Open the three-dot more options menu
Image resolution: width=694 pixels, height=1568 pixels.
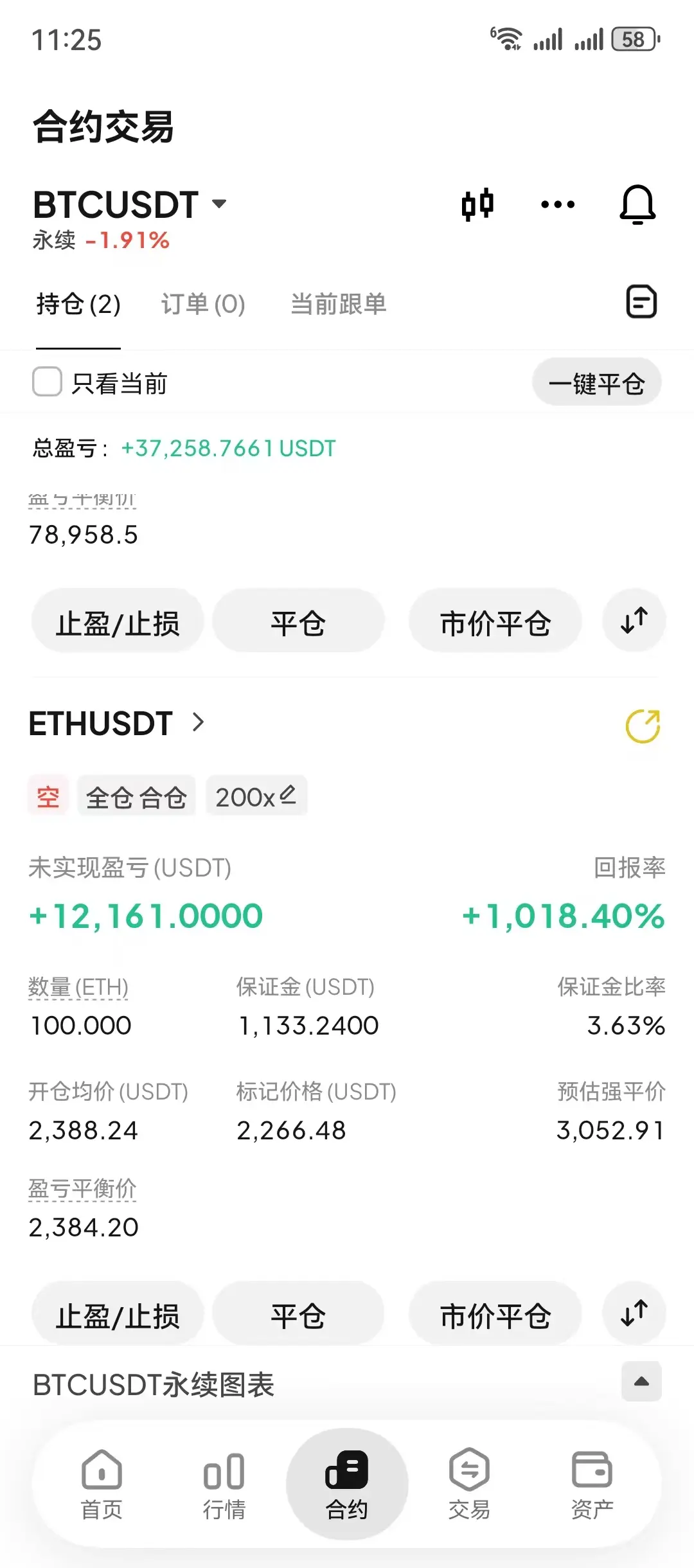click(557, 205)
